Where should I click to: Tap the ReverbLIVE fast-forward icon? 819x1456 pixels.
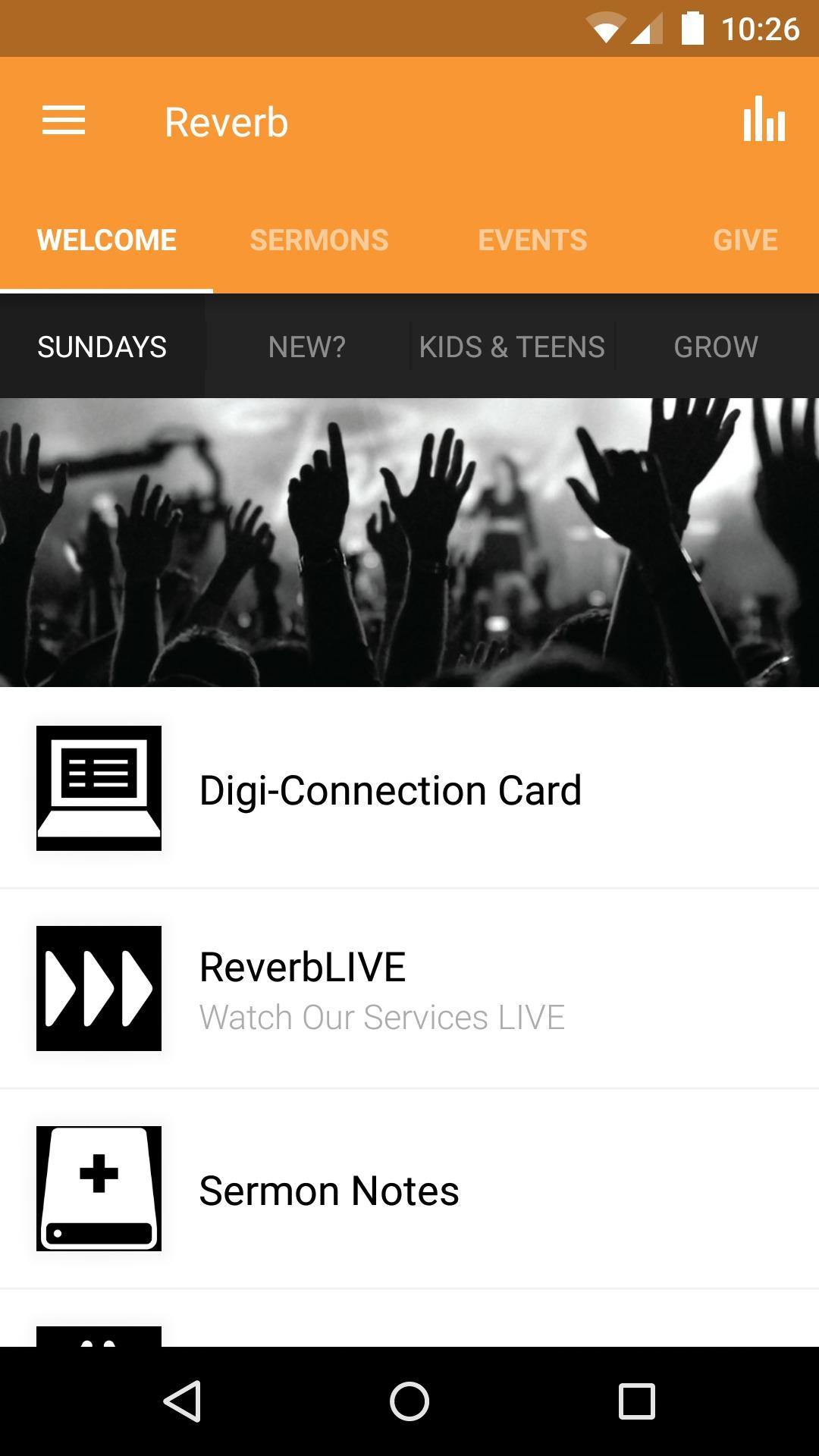point(99,987)
